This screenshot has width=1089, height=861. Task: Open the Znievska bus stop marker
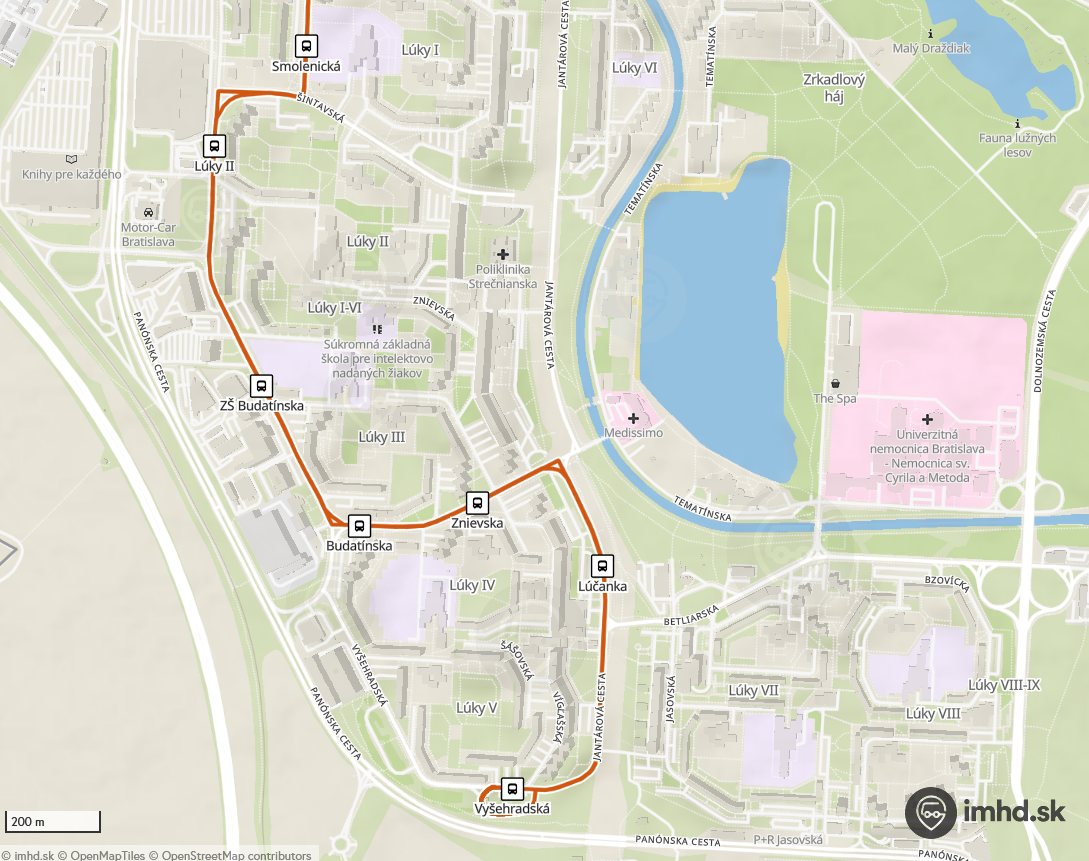[x=477, y=503]
